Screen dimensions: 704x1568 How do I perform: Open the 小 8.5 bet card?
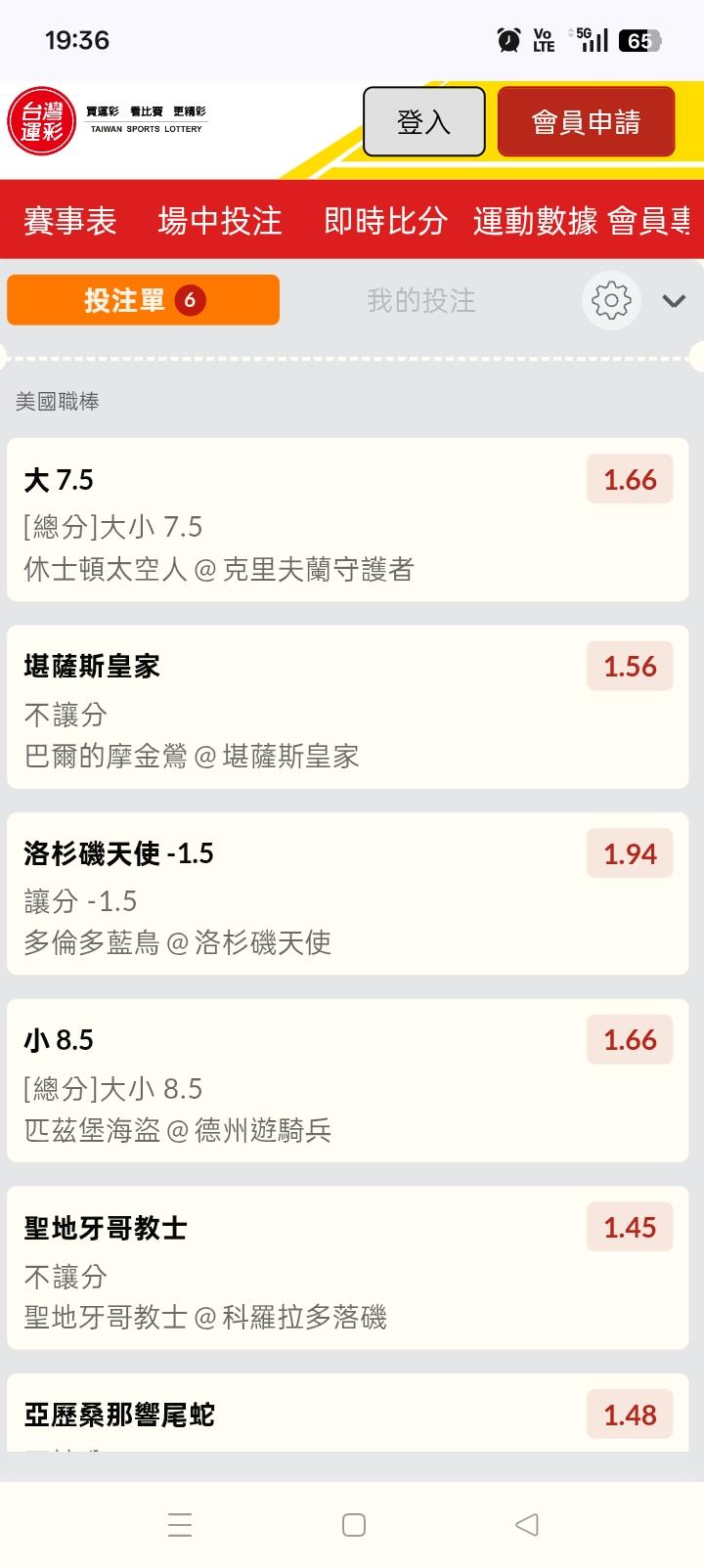tap(293, 1080)
